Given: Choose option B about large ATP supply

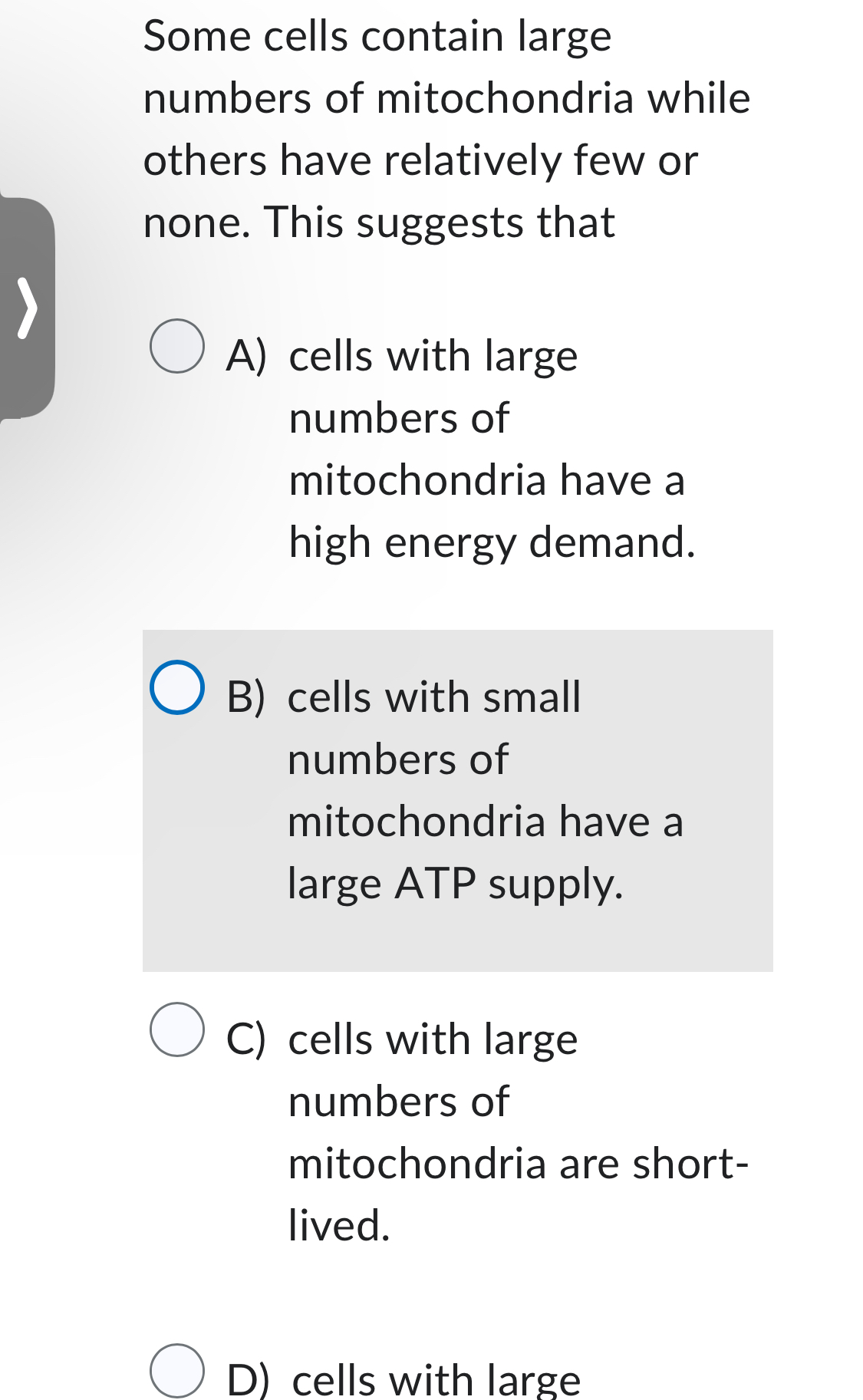Looking at the screenshot, I should (x=177, y=687).
